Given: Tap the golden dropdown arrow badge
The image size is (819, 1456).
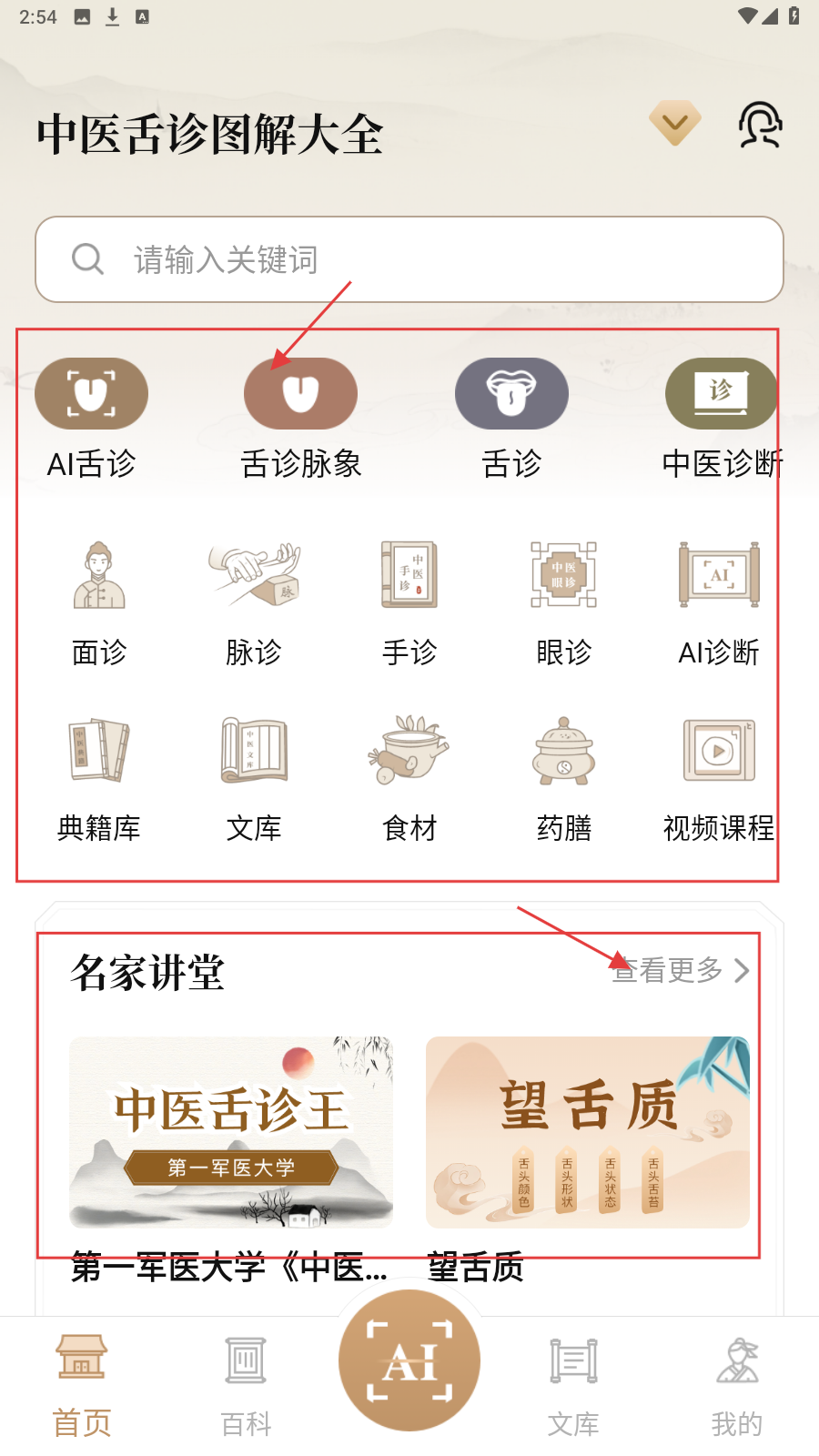Looking at the screenshot, I should [675, 123].
